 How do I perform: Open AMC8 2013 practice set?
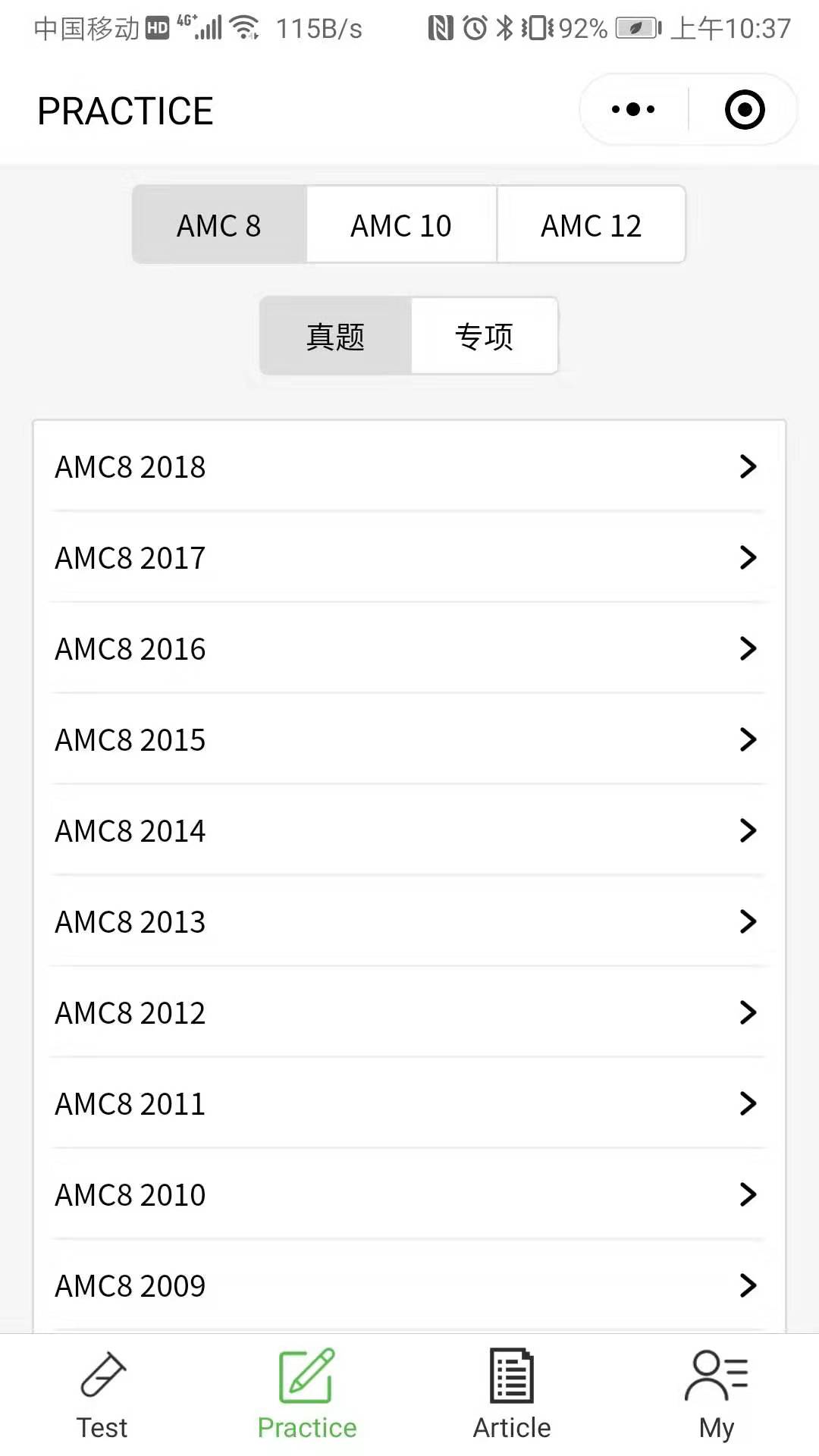409,921
